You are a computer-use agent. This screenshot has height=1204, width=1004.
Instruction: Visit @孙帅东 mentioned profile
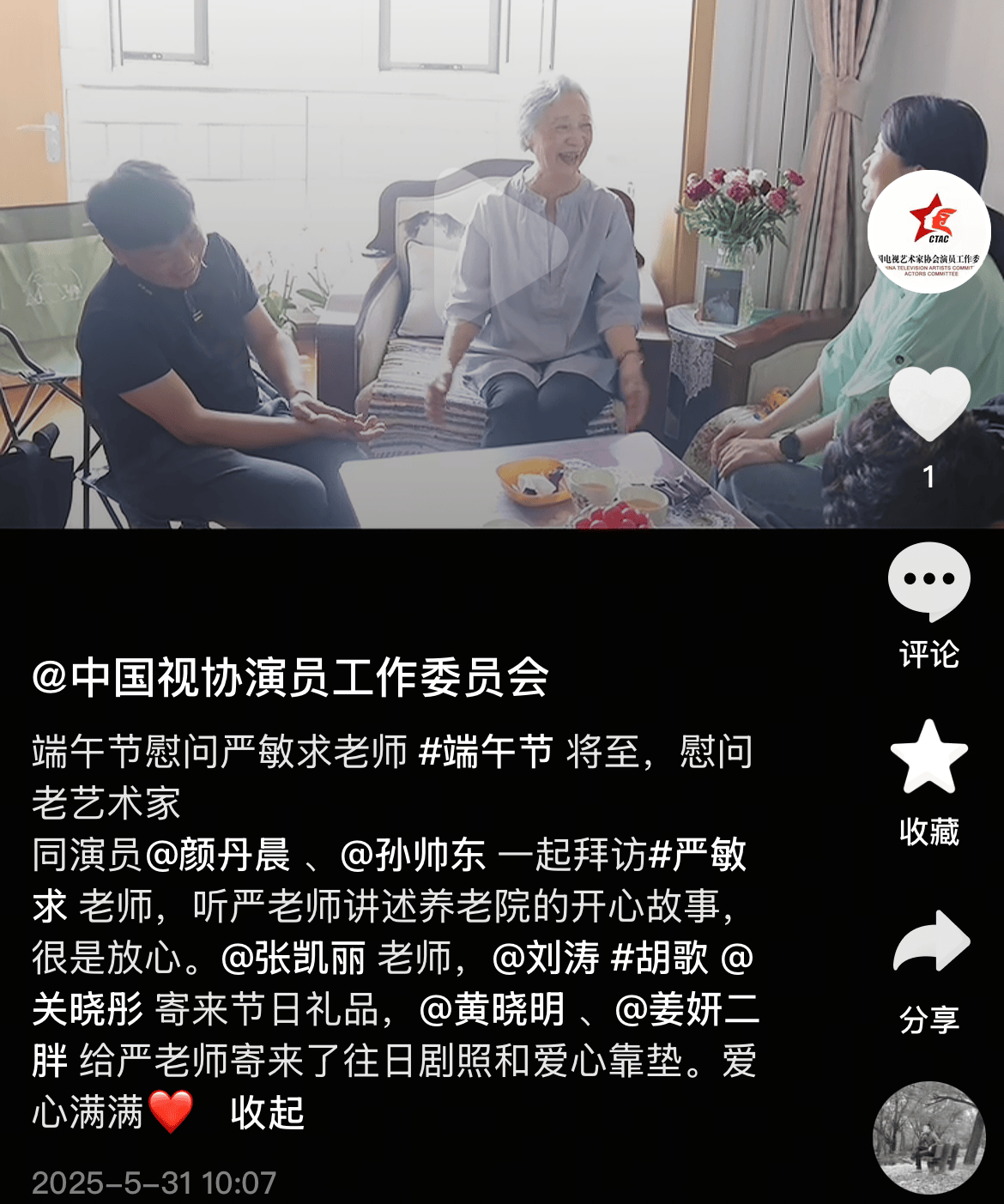[x=414, y=856]
